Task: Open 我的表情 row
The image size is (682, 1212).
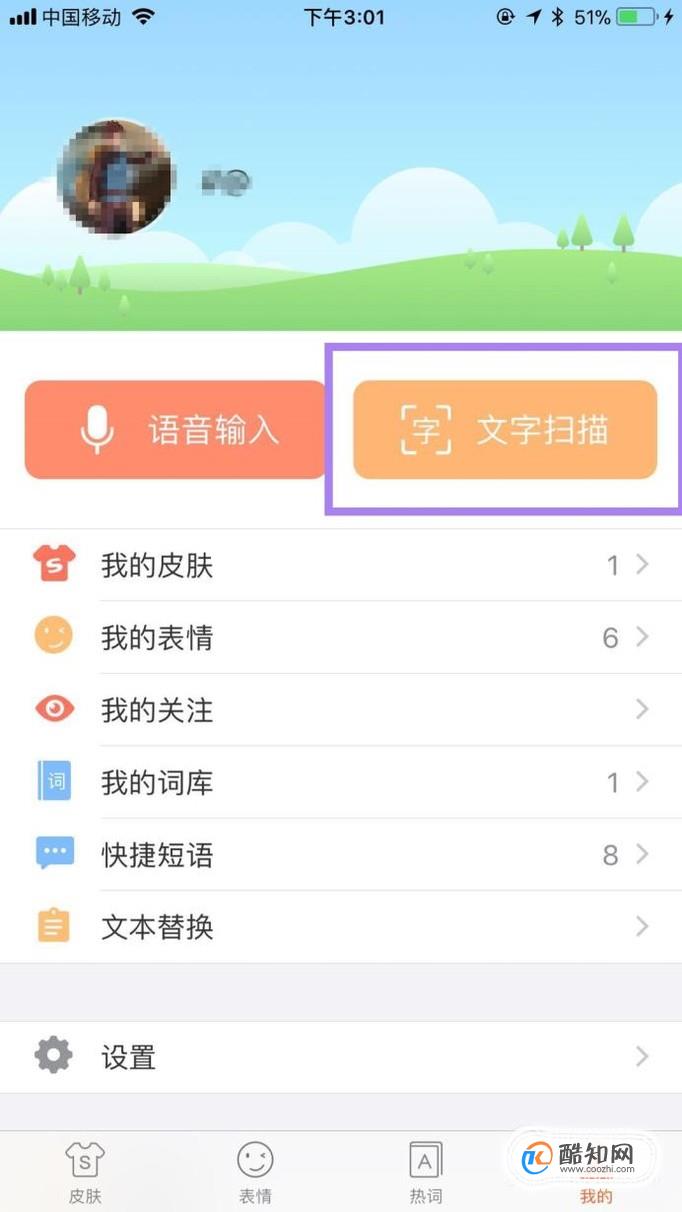Action: tap(341, 638)
